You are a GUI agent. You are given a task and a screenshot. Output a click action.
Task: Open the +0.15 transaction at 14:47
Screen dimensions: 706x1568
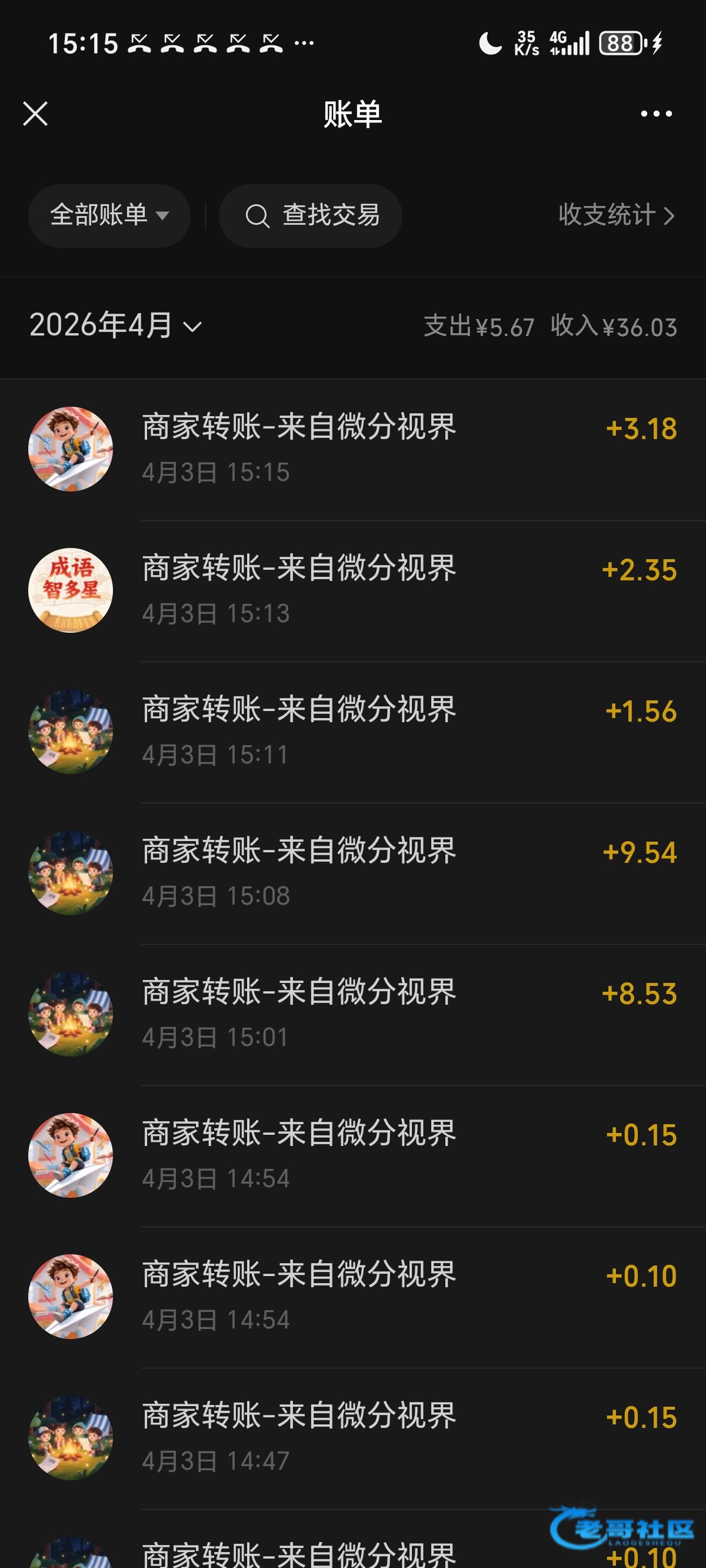tap(353, 1439)
